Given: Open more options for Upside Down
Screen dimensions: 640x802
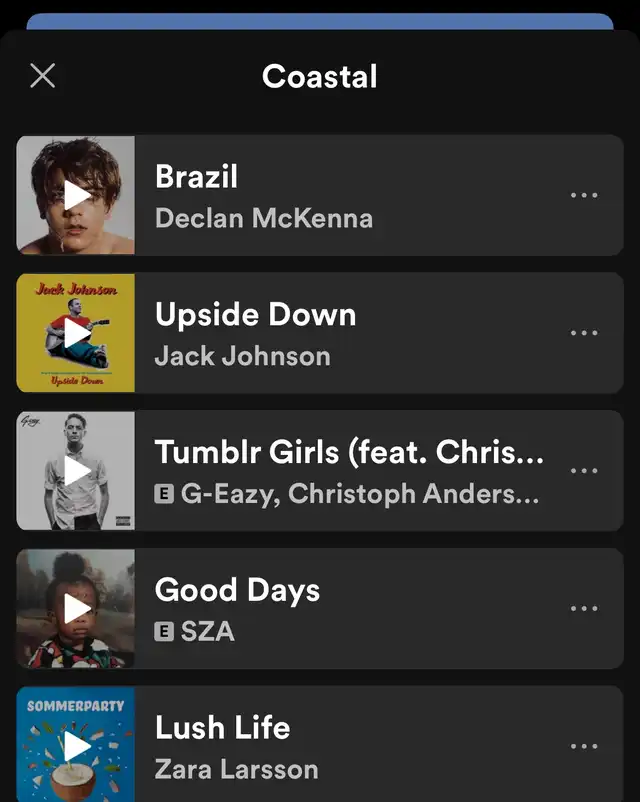Looking at the screenshot, I should (584, 333).
